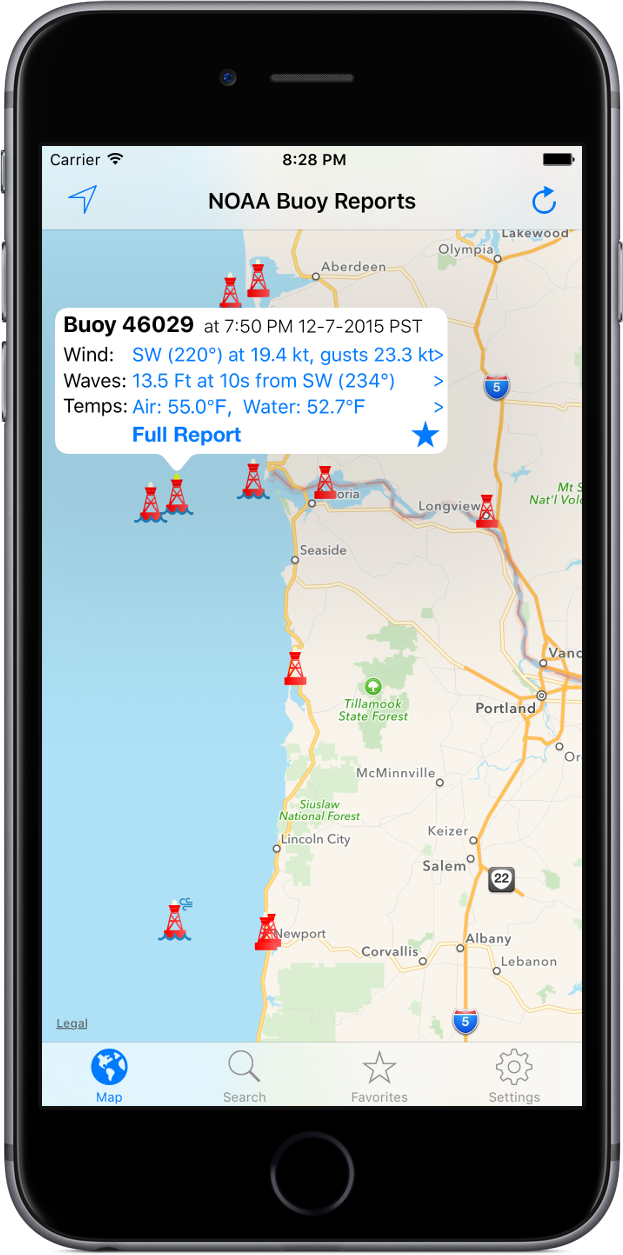Viewport: 623px width, 1255px height.
Task: Add Buoy 46029 to favorites with star
Action: [426, 435]
